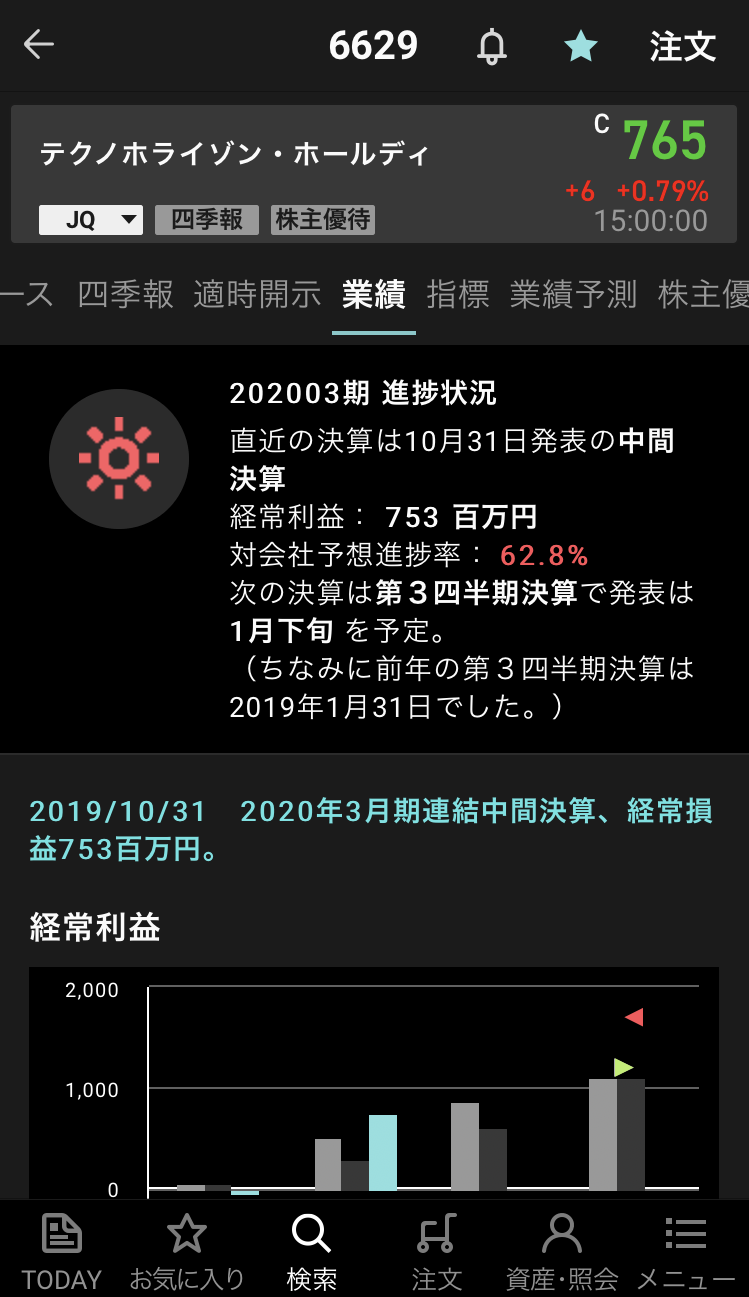Open the price alert bell
Screen dimensions: 749x1297
[x=491, y=46]
